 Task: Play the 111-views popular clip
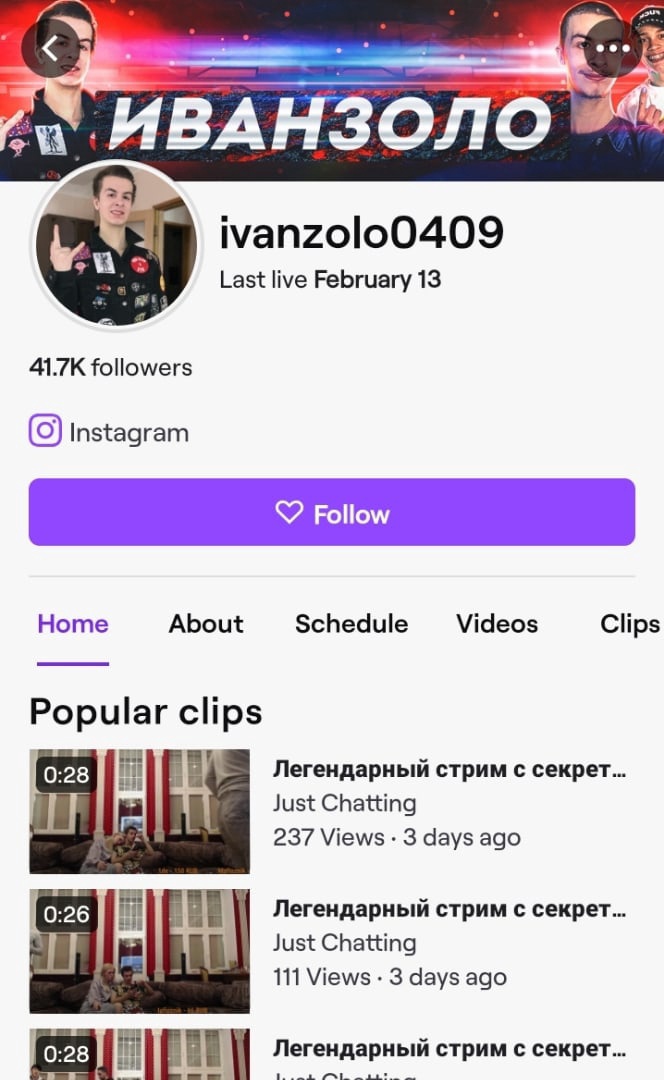pyautogui.click(x=139, y=951)
